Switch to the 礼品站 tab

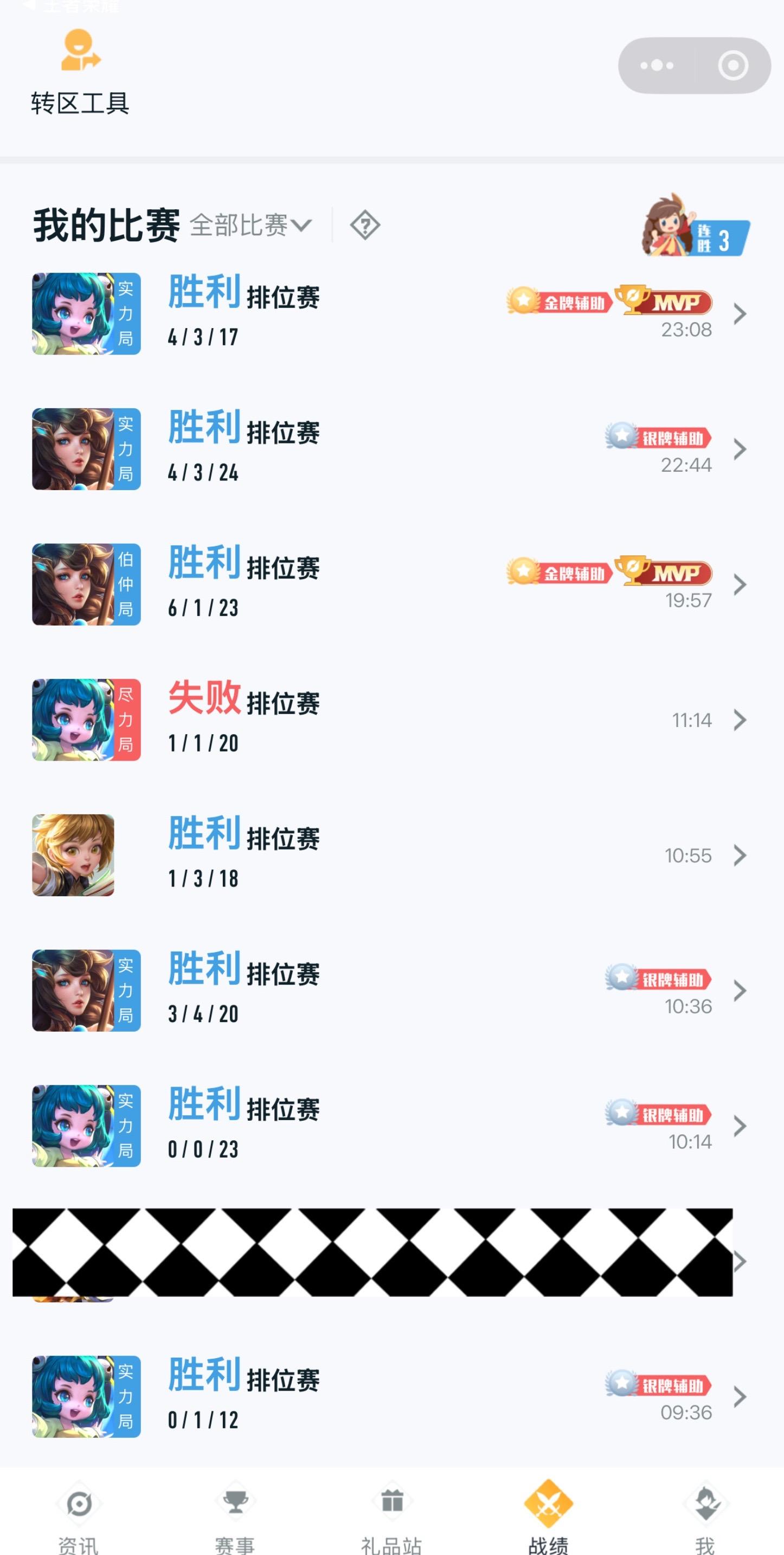click(x=393, y=1503)
